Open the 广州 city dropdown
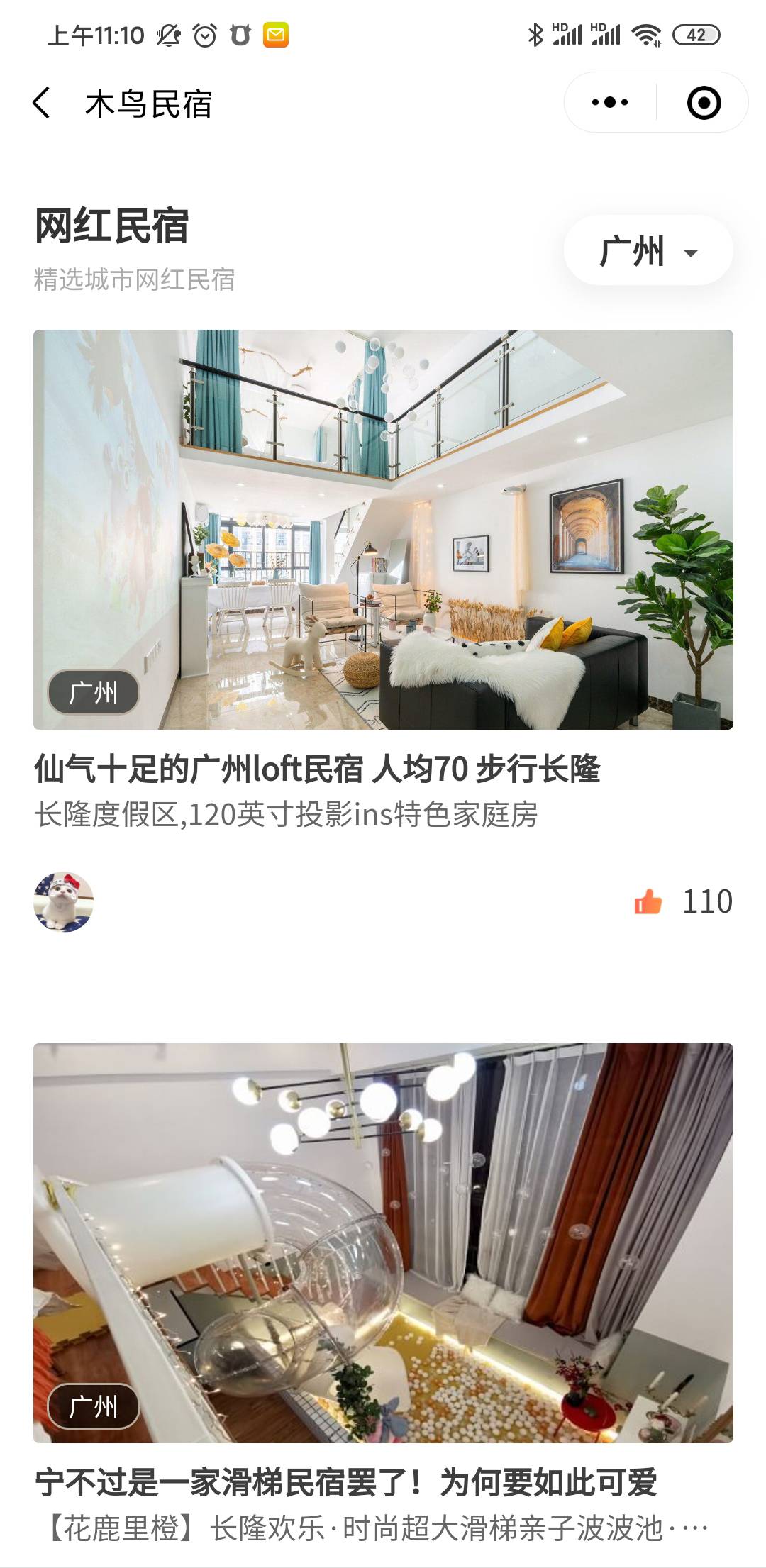Image resolution: width=766 pixels, height=1568 pixels. pyautogui.click(x=648, y=251)
